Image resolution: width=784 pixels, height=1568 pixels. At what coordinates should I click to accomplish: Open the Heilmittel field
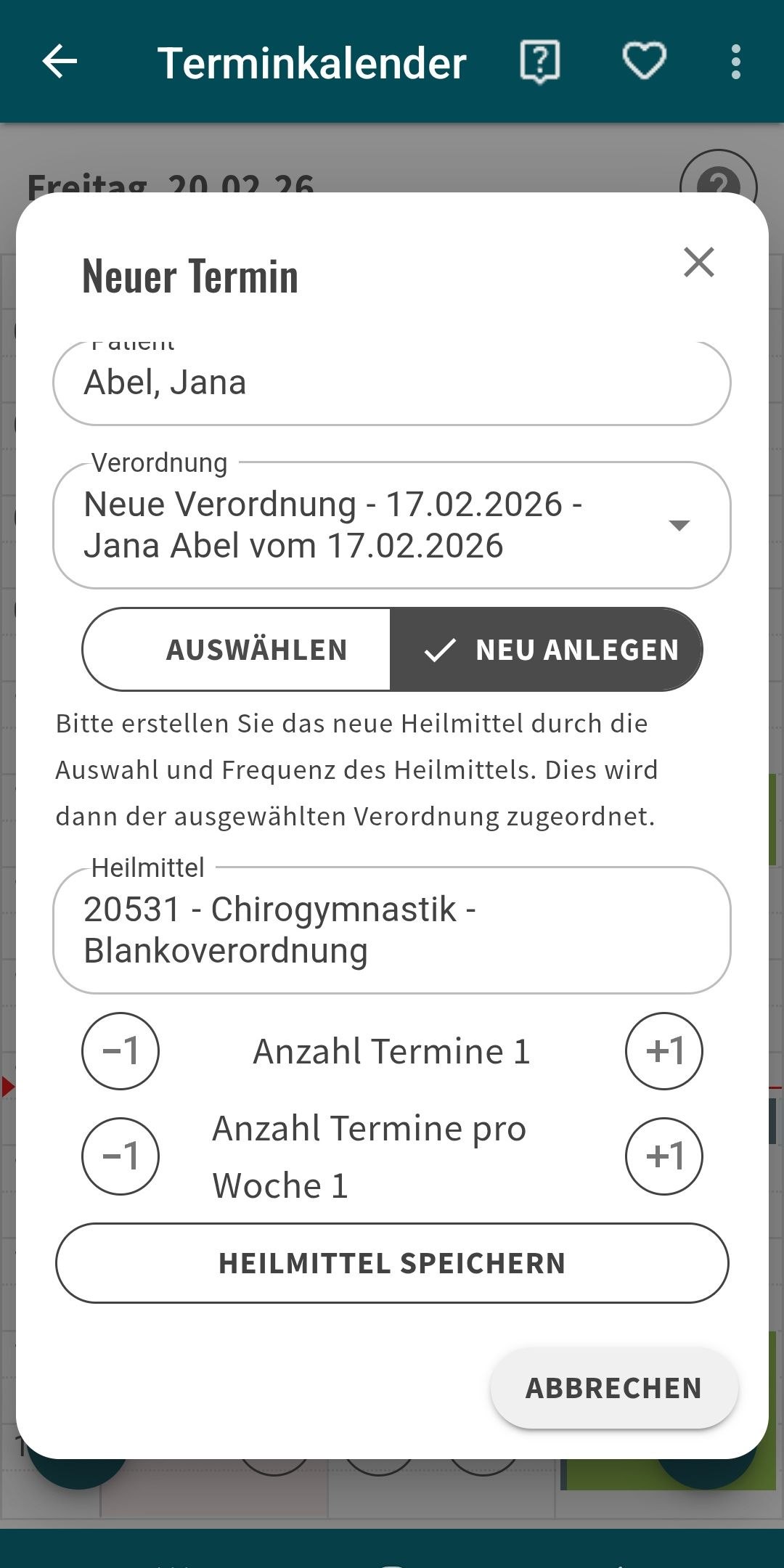tap(391, 930)
